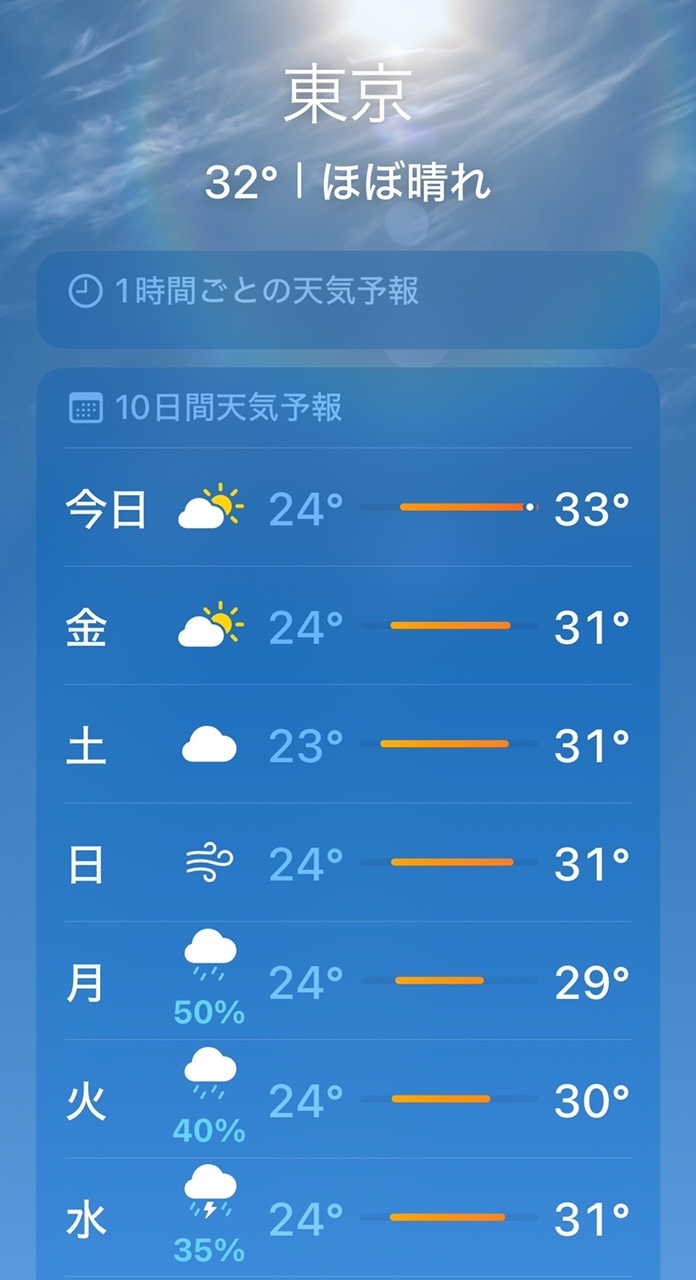View the 日 (Sunday) windy forecast row

[347, 863]
